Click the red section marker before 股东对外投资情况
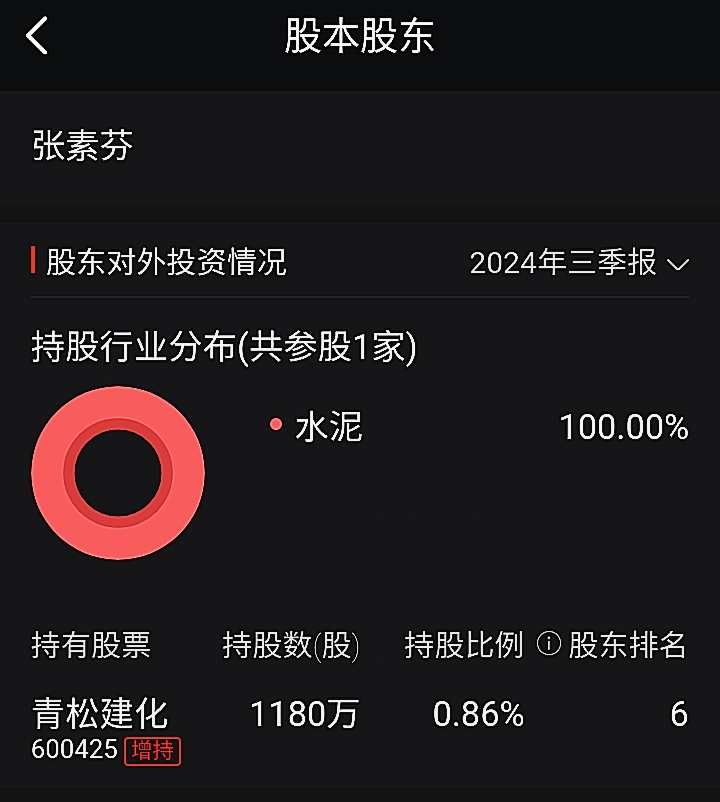Image resolution: width=720 pixels, height=802 pixels. click(36, 262)
